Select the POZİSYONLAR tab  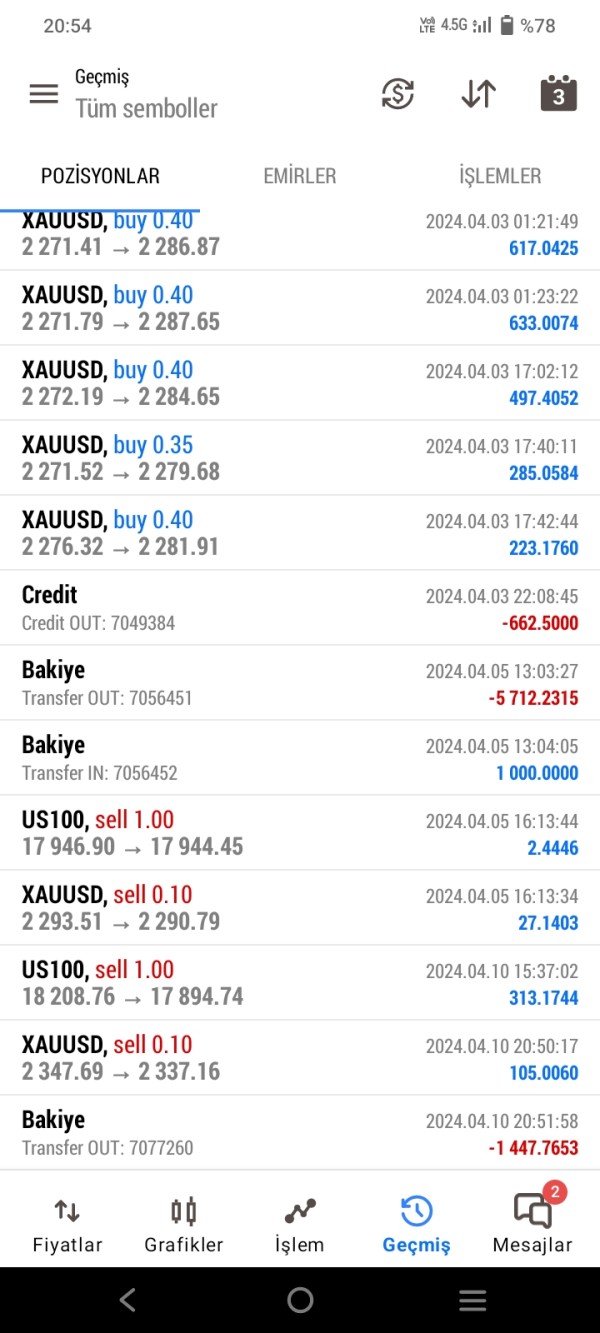point(100,176)
